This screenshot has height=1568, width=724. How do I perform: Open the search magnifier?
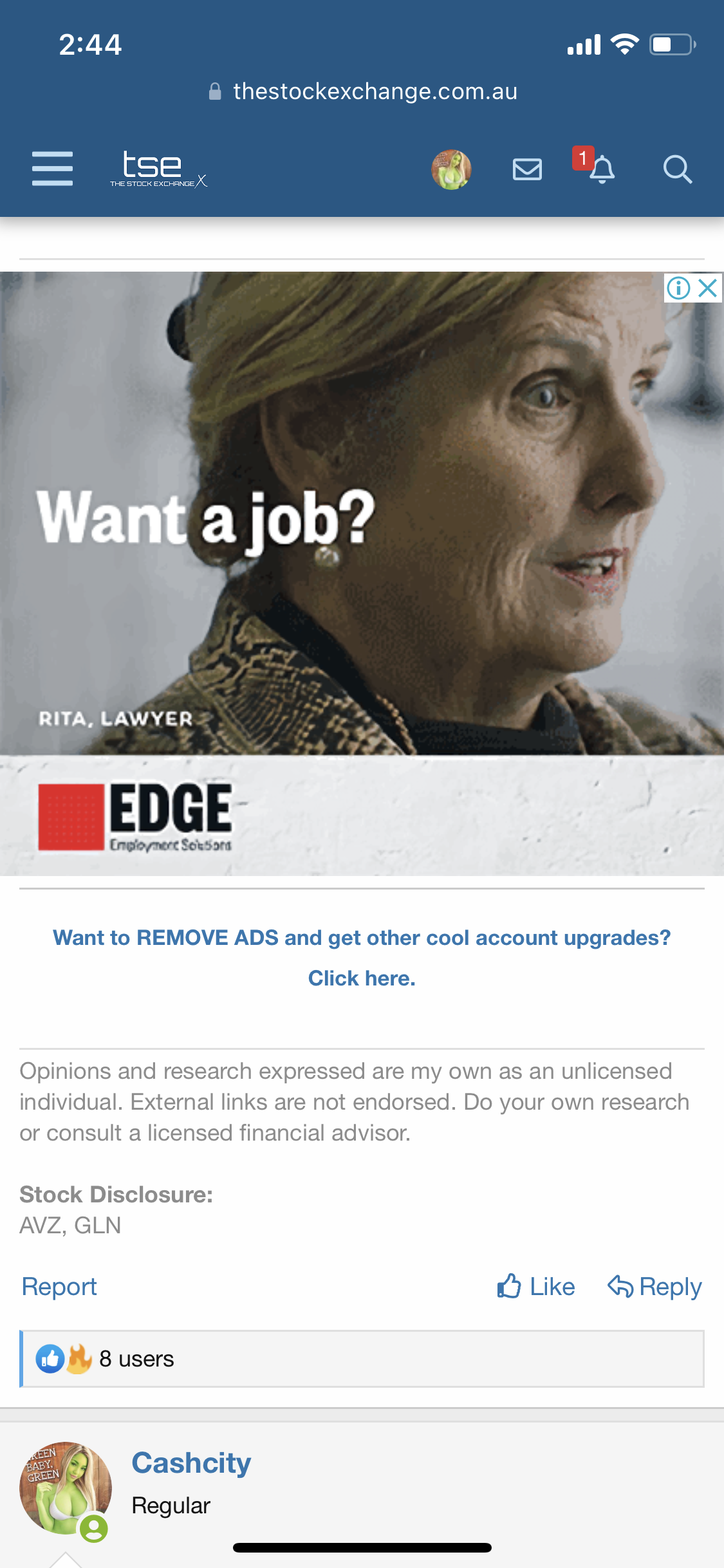point(677,169)
